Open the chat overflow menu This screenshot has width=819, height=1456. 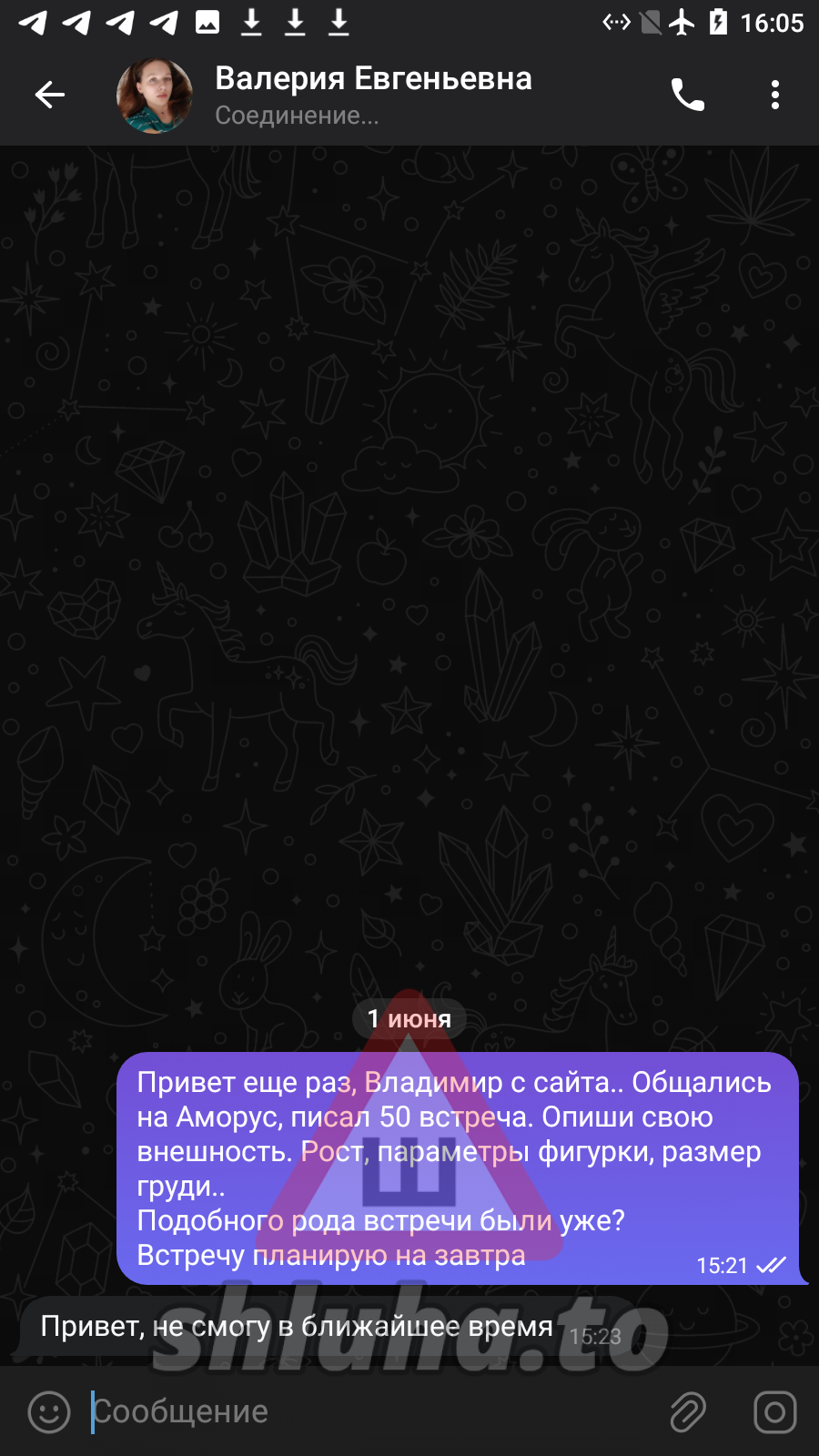(x=774, y=95)
